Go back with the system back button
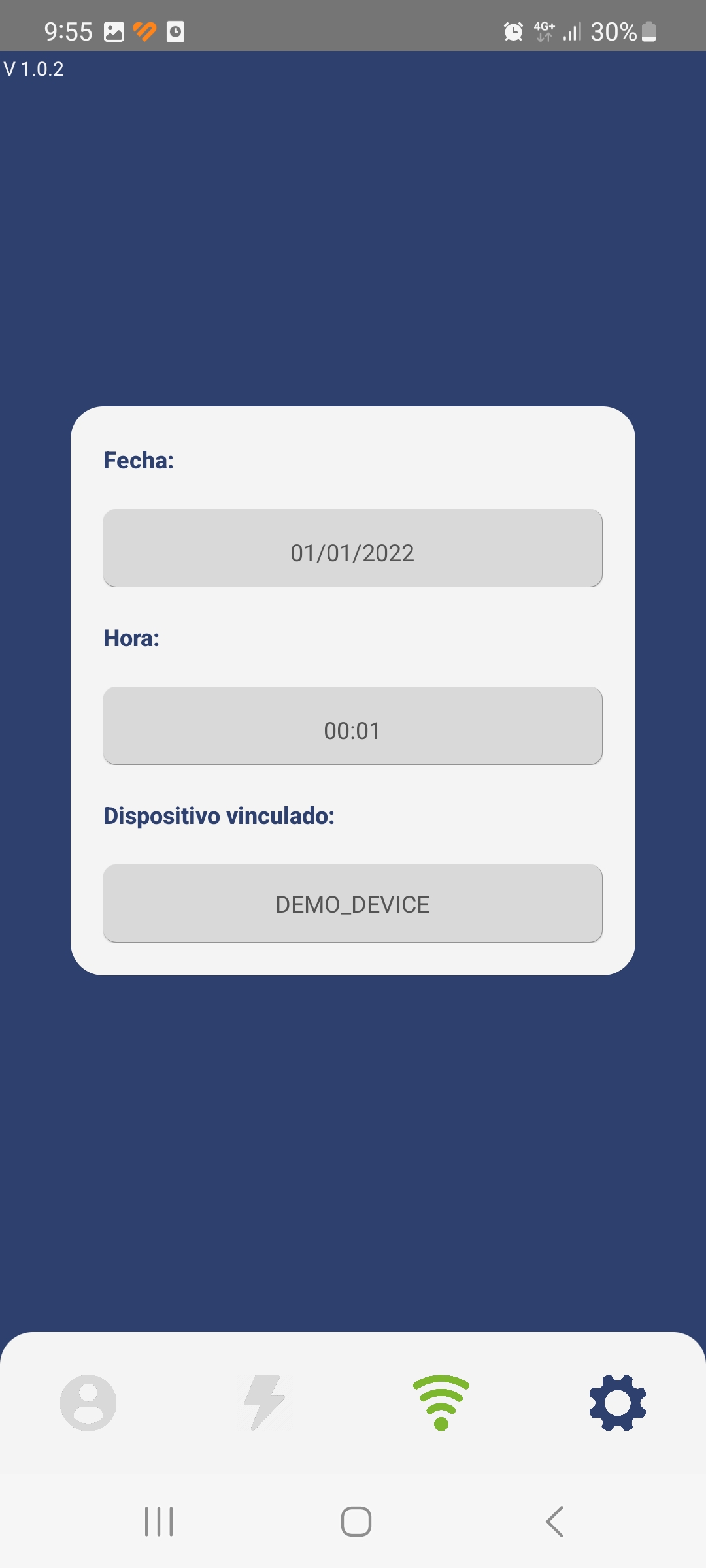Image resolution: width=706 pixels, height=1568 pixels. 554,1522
